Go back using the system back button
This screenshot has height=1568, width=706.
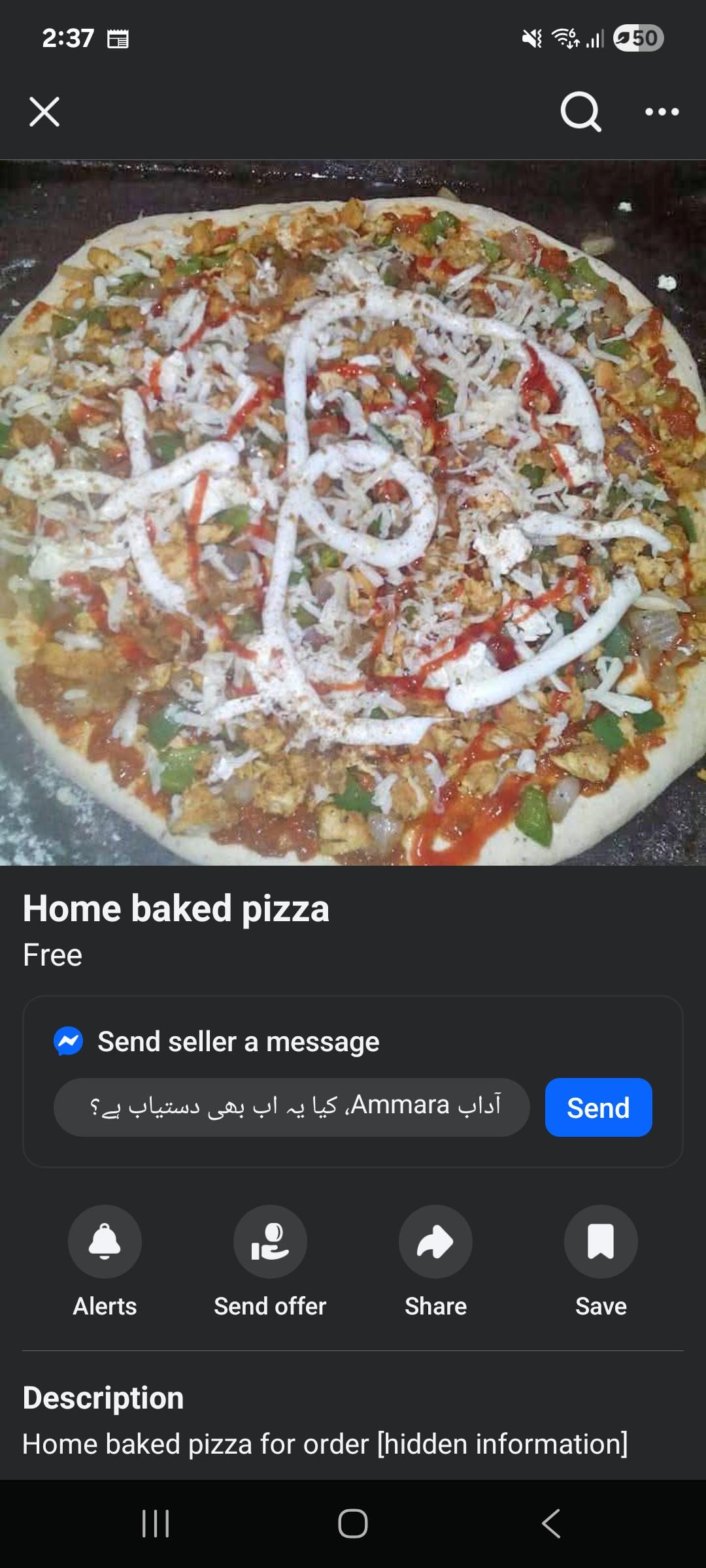[550, 1524]
